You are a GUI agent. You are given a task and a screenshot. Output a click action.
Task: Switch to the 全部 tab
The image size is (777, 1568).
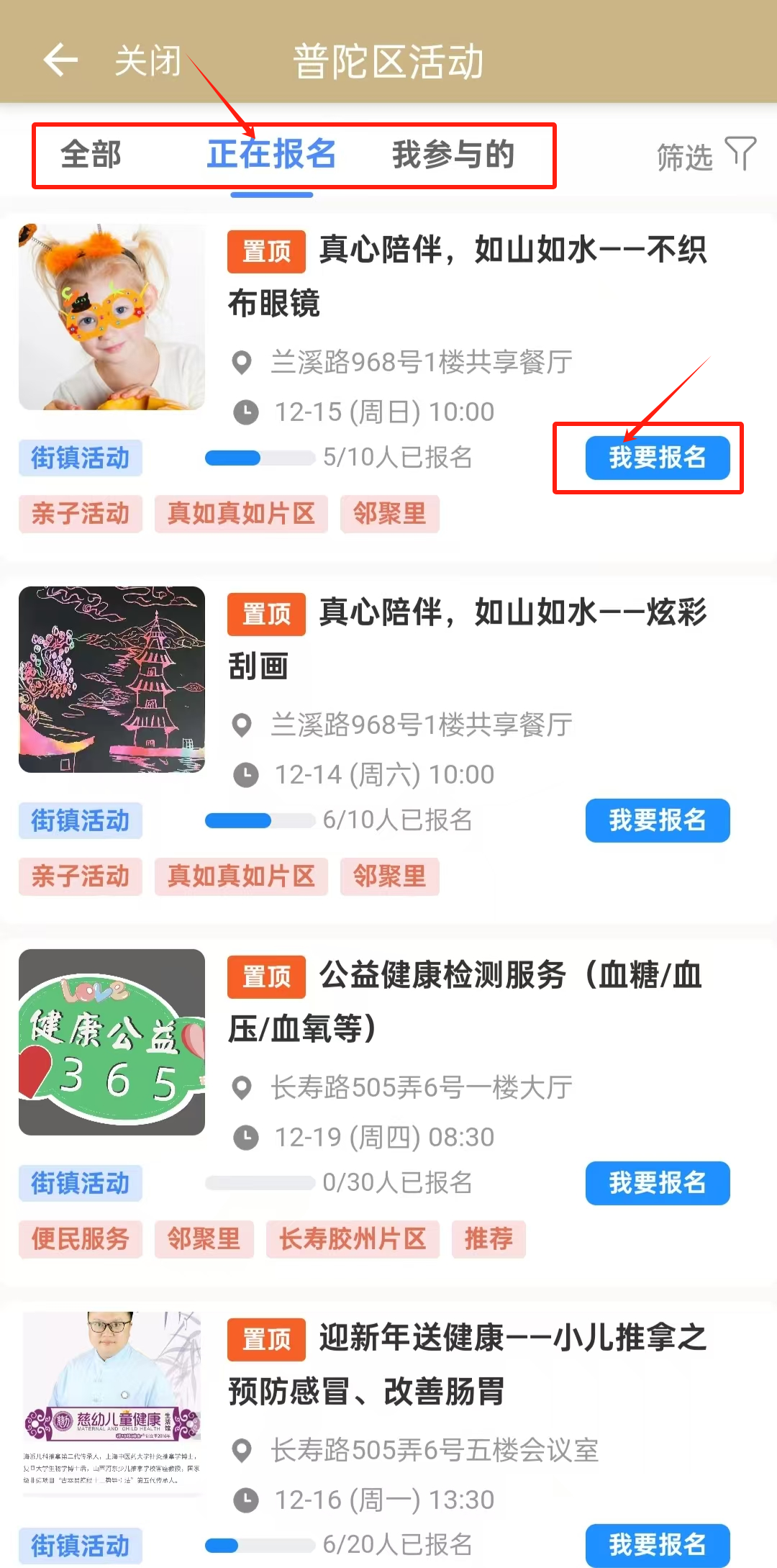click(91, 155)
